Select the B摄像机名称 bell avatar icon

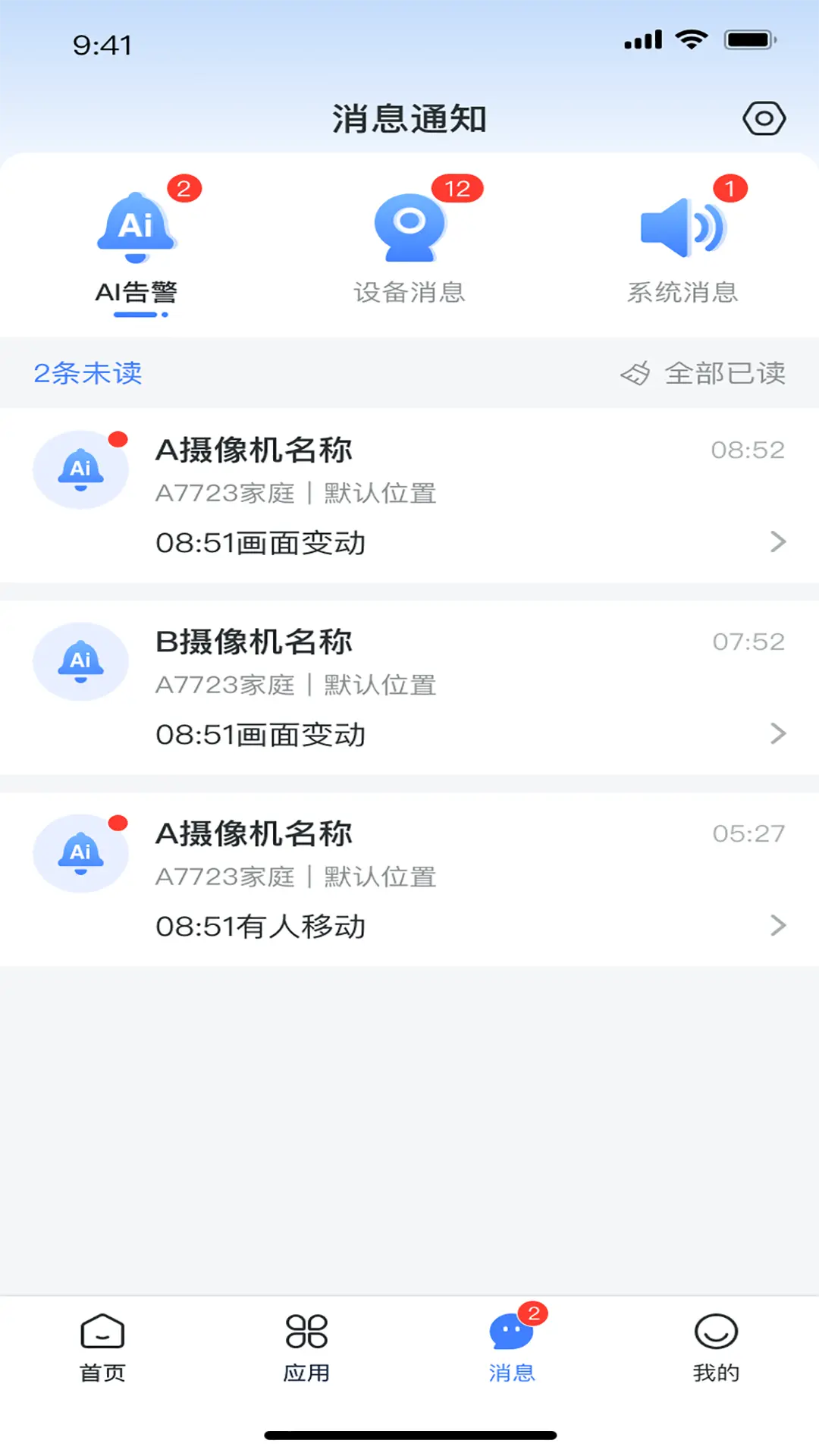point(80,661)
